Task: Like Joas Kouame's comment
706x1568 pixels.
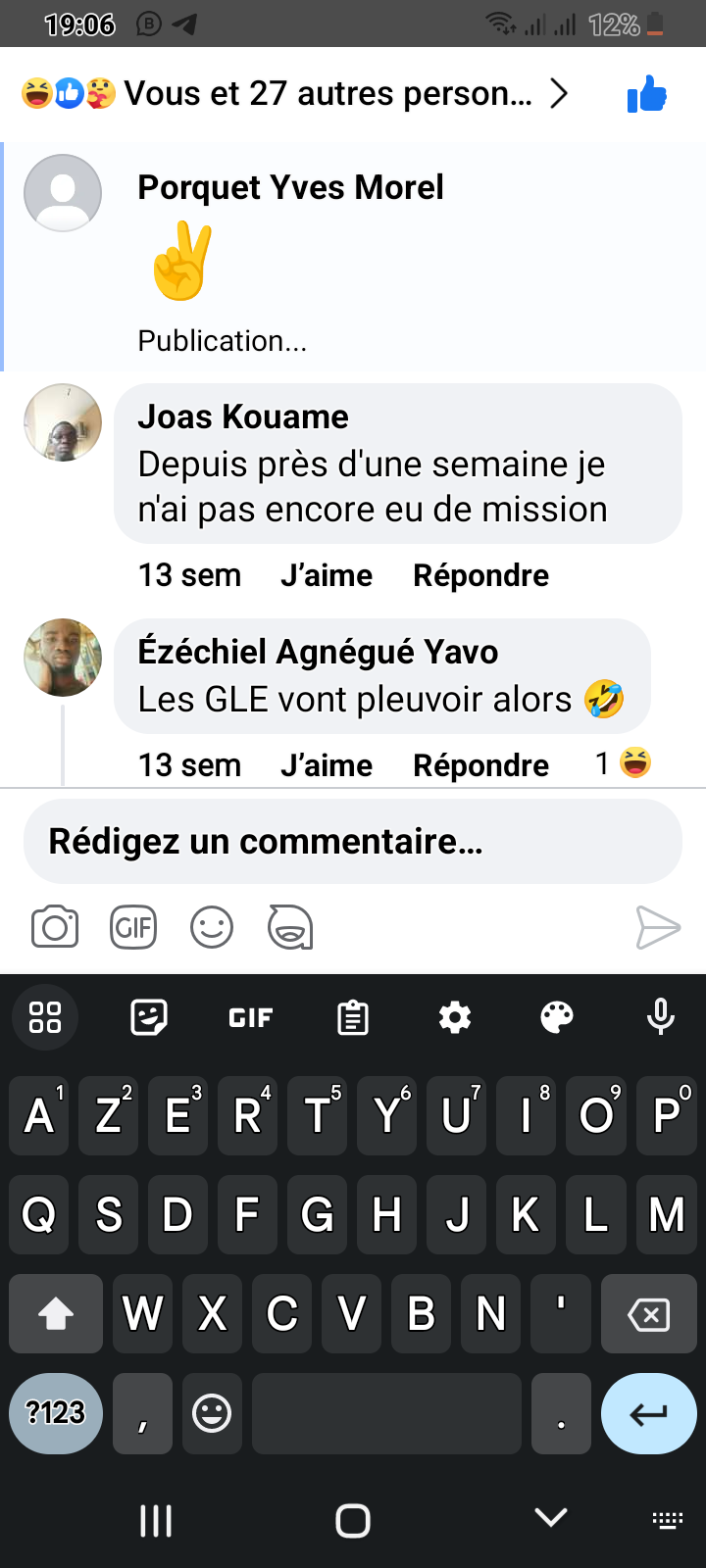Action: (x=327, y=575)
